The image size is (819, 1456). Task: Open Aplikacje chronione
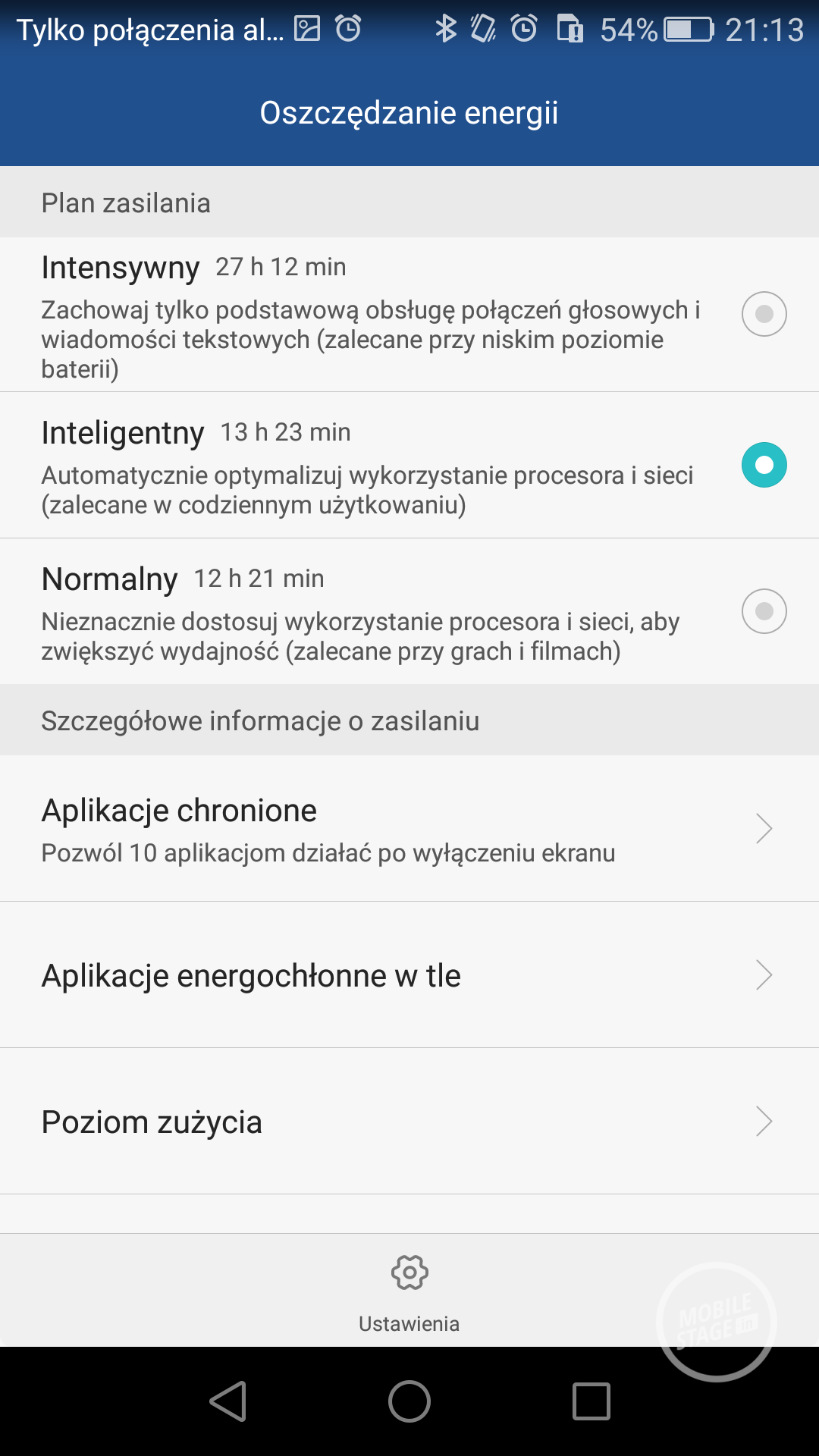(x=409, y=829)
